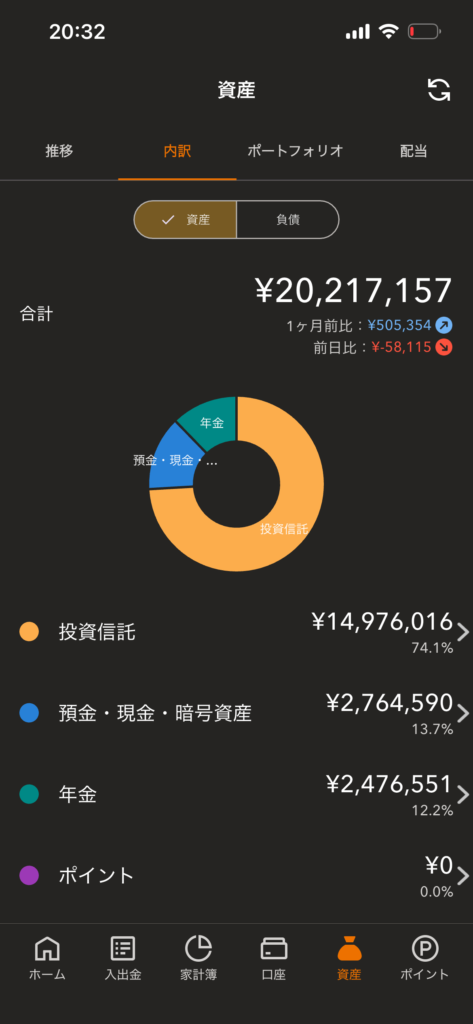Select the 資産 bottom tab

pos(349,958)
